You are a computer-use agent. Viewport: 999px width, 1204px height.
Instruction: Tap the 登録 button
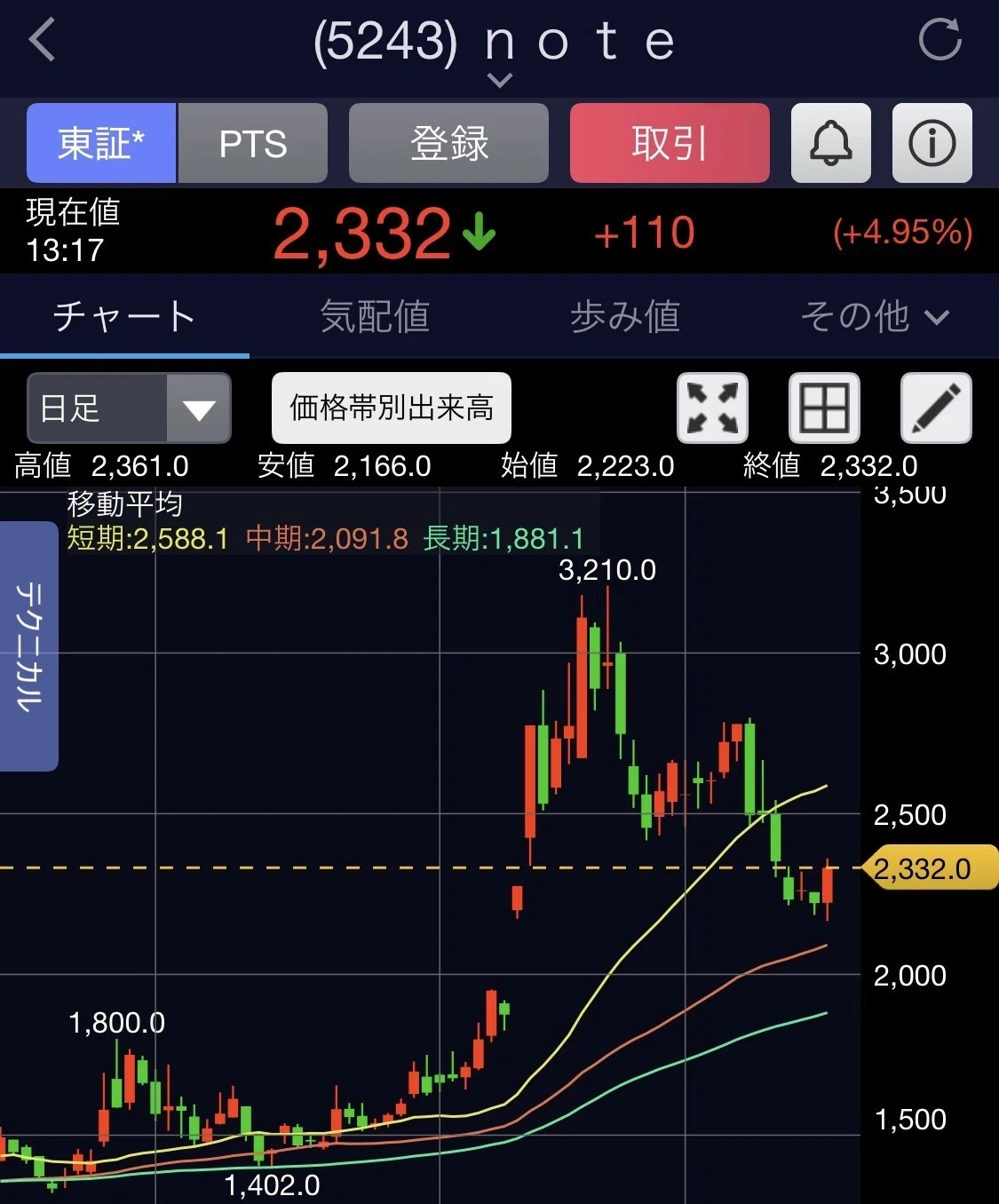point(448,143)
